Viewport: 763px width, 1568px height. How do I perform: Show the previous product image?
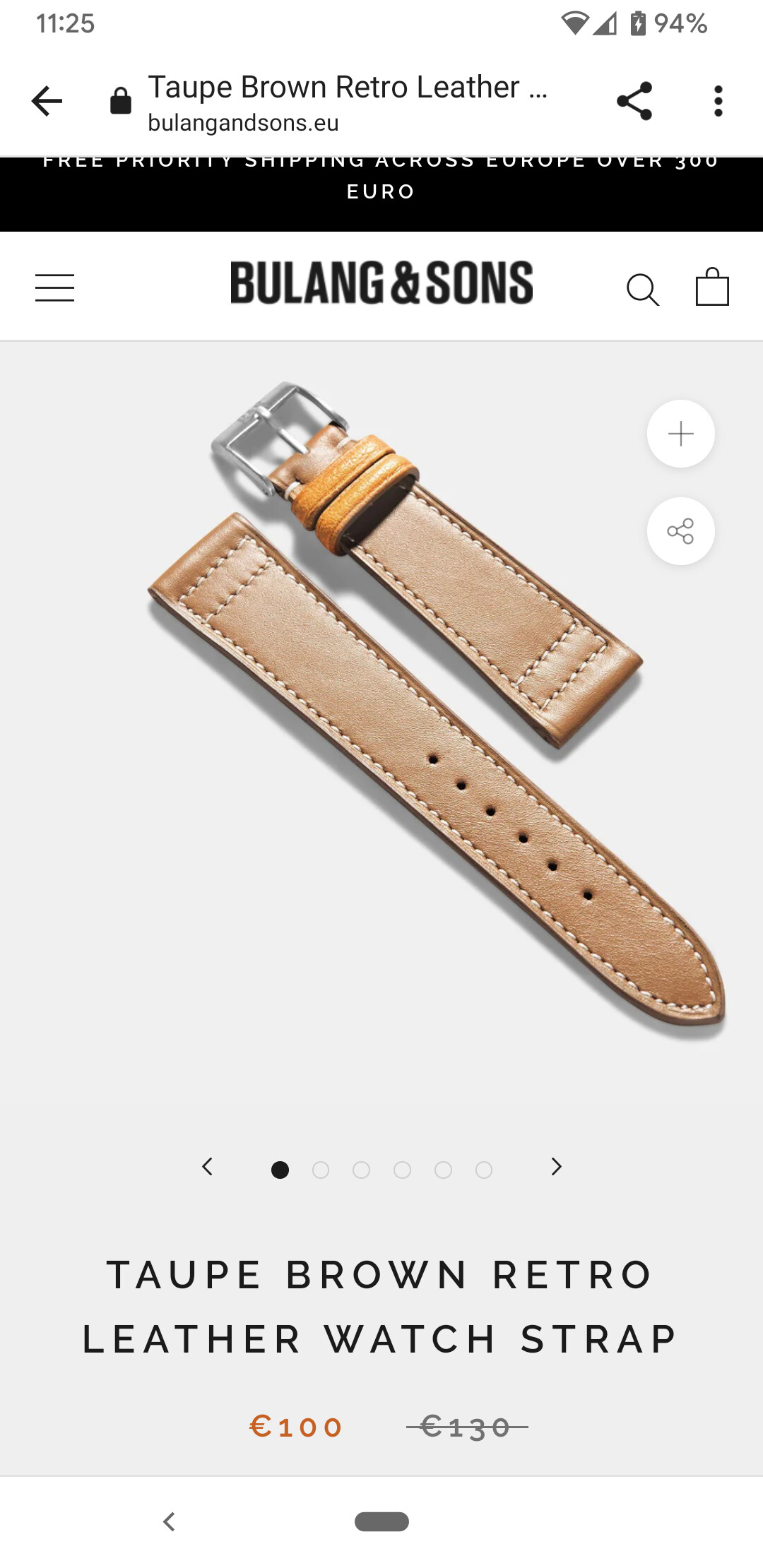(208, 1167)
